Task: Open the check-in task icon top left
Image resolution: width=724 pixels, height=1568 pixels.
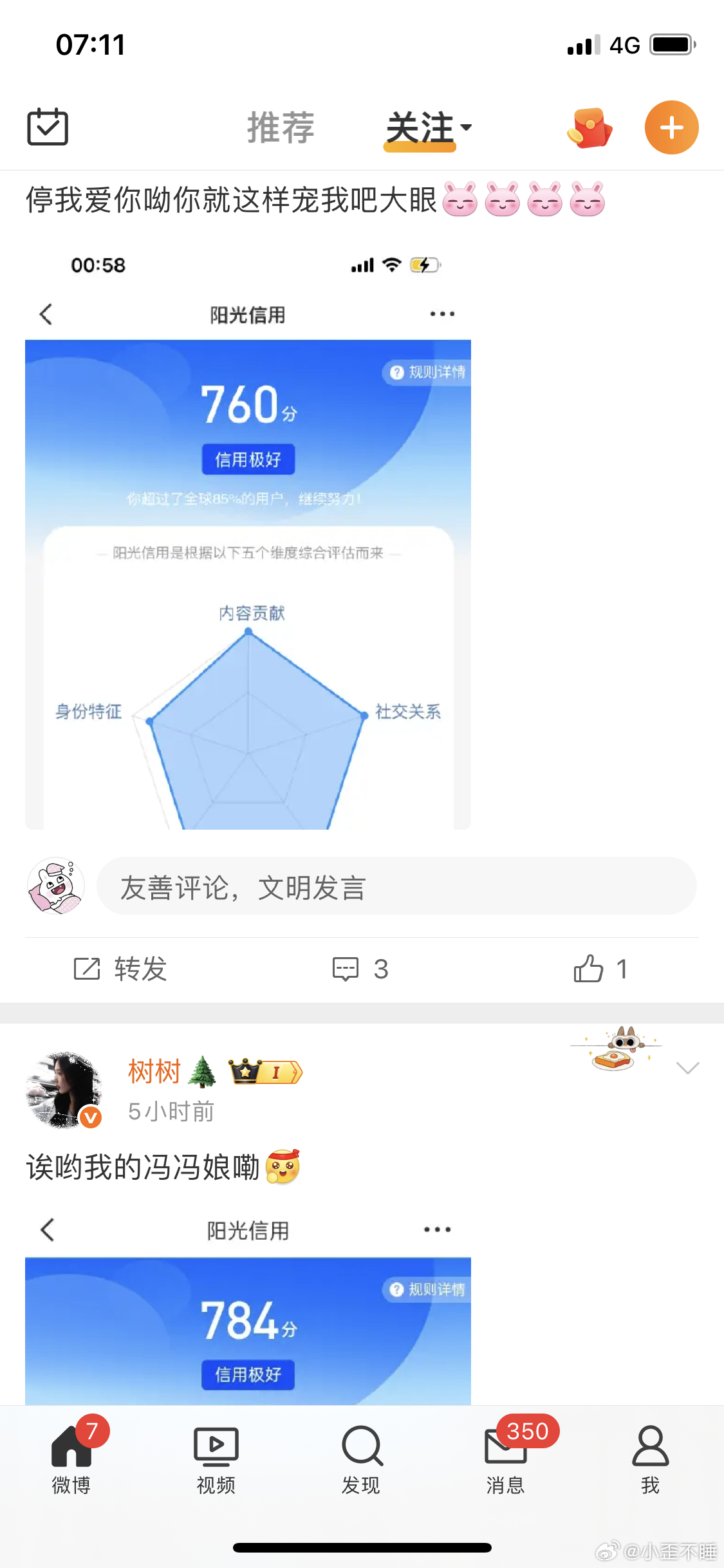Action: pos(48,127)
